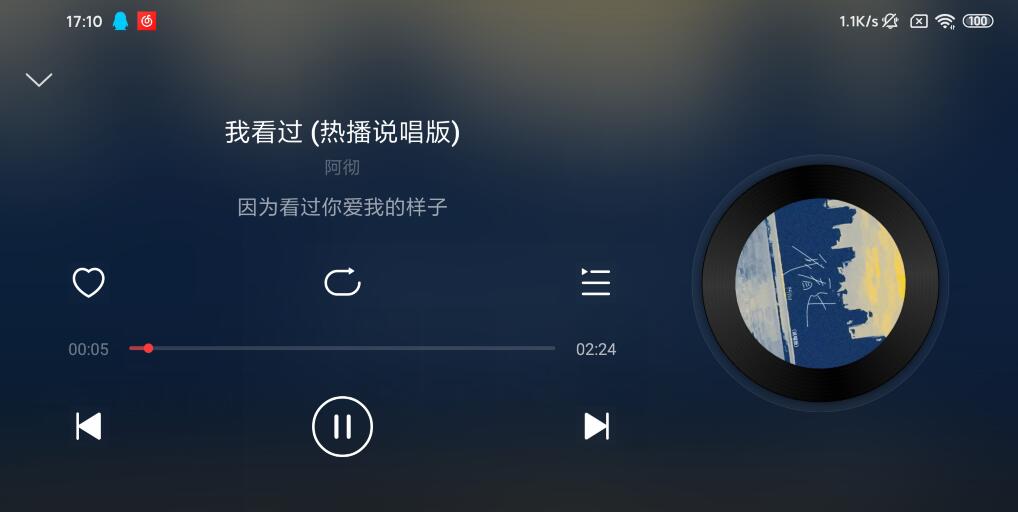Collapse the player with the down chevron

tap(39, 80)
